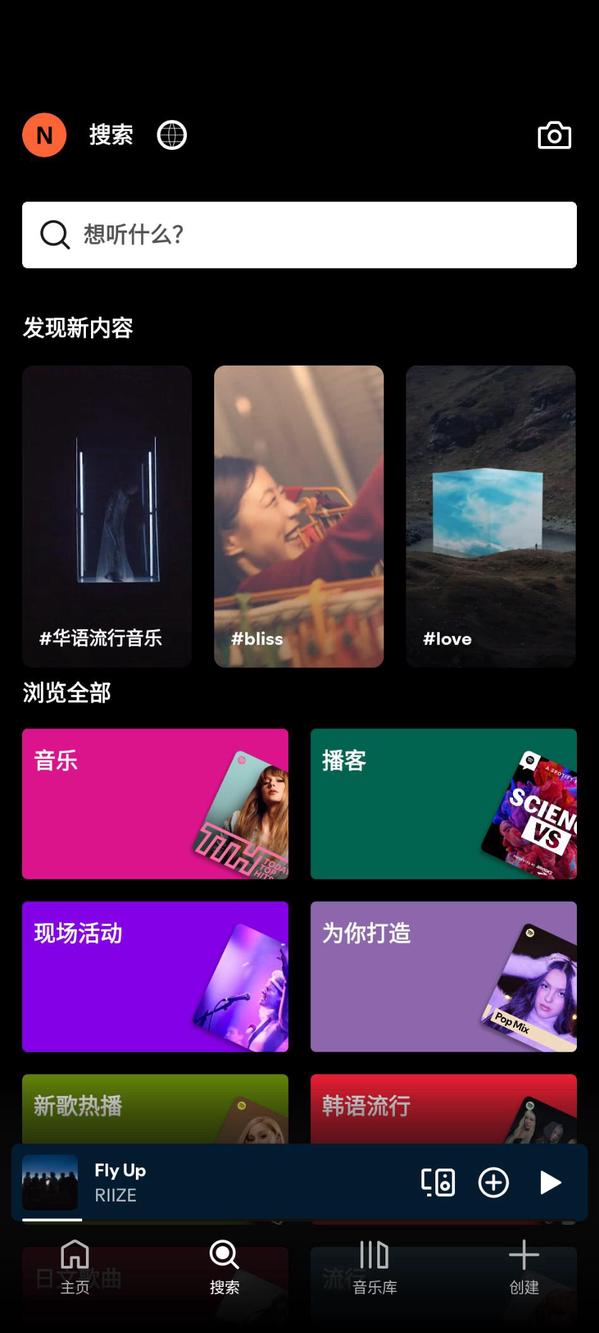Open the #华语流行音乐 card
599x1333 pixels.
tap(107, 516)
